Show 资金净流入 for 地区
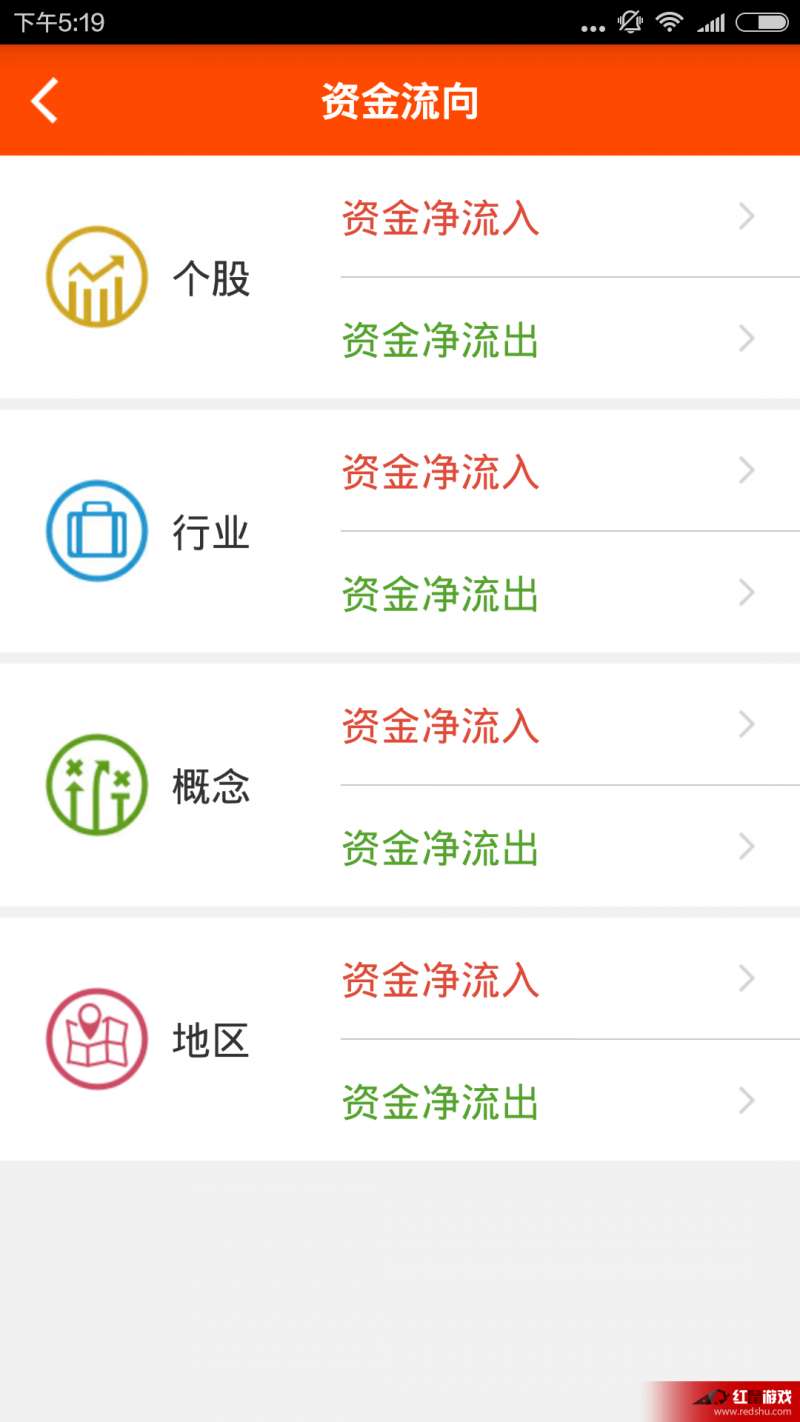Screen dimensions: 800x1422 570,979
